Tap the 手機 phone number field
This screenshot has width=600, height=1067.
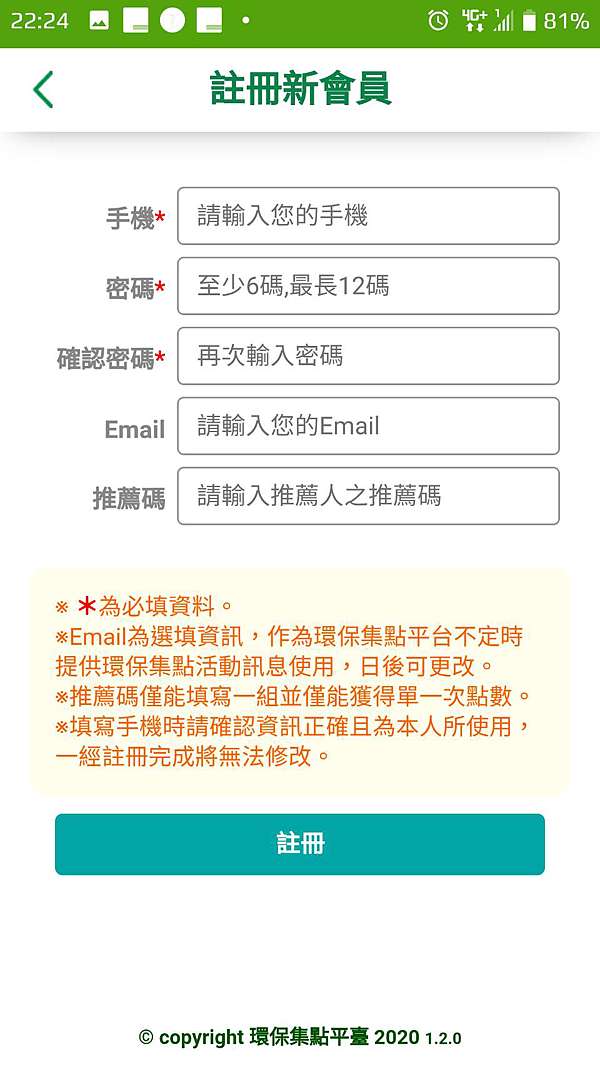pos(368,216)
